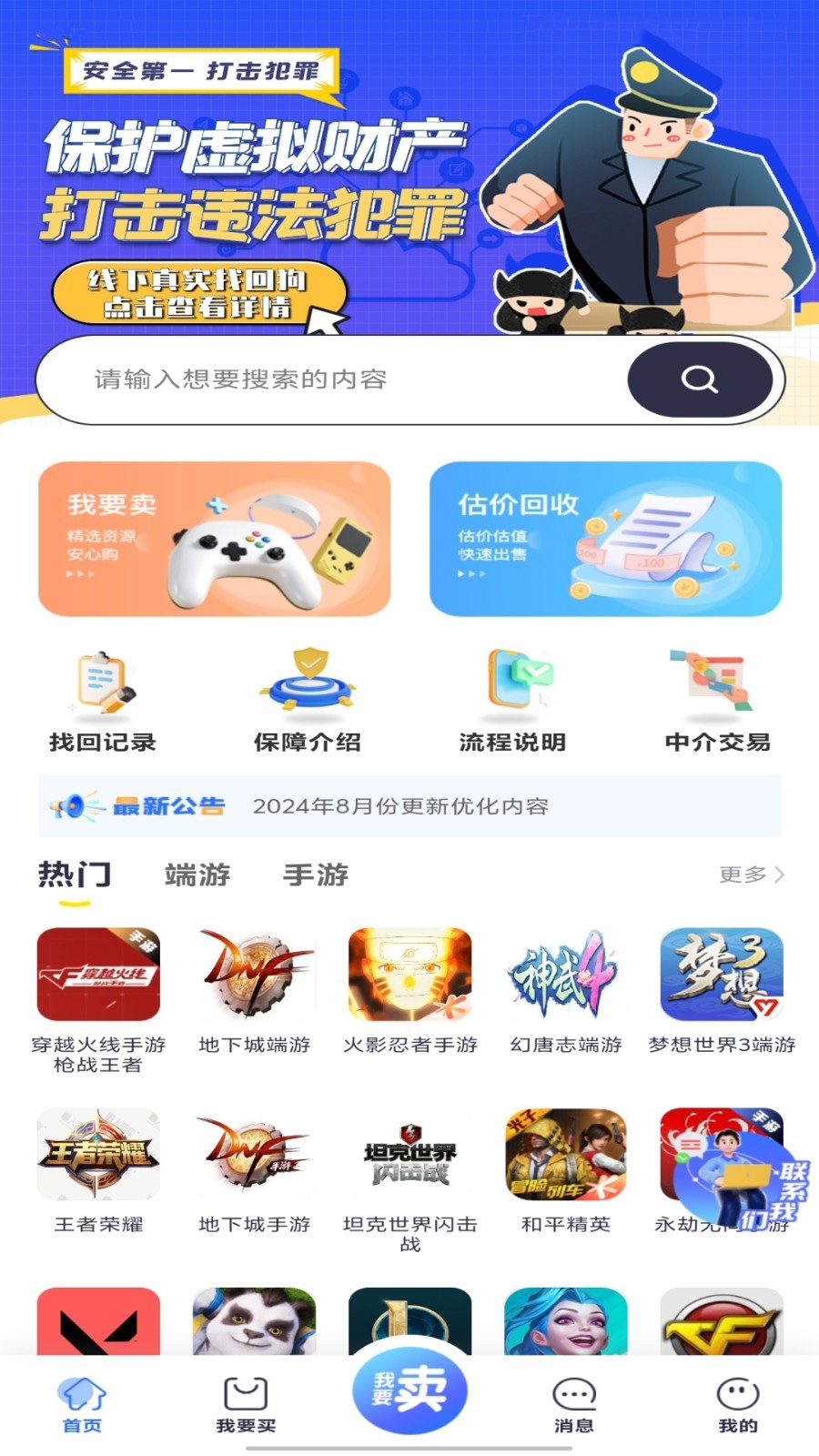Open the 我要卖 card
The image size is (819, 1456).
[214, 539]
